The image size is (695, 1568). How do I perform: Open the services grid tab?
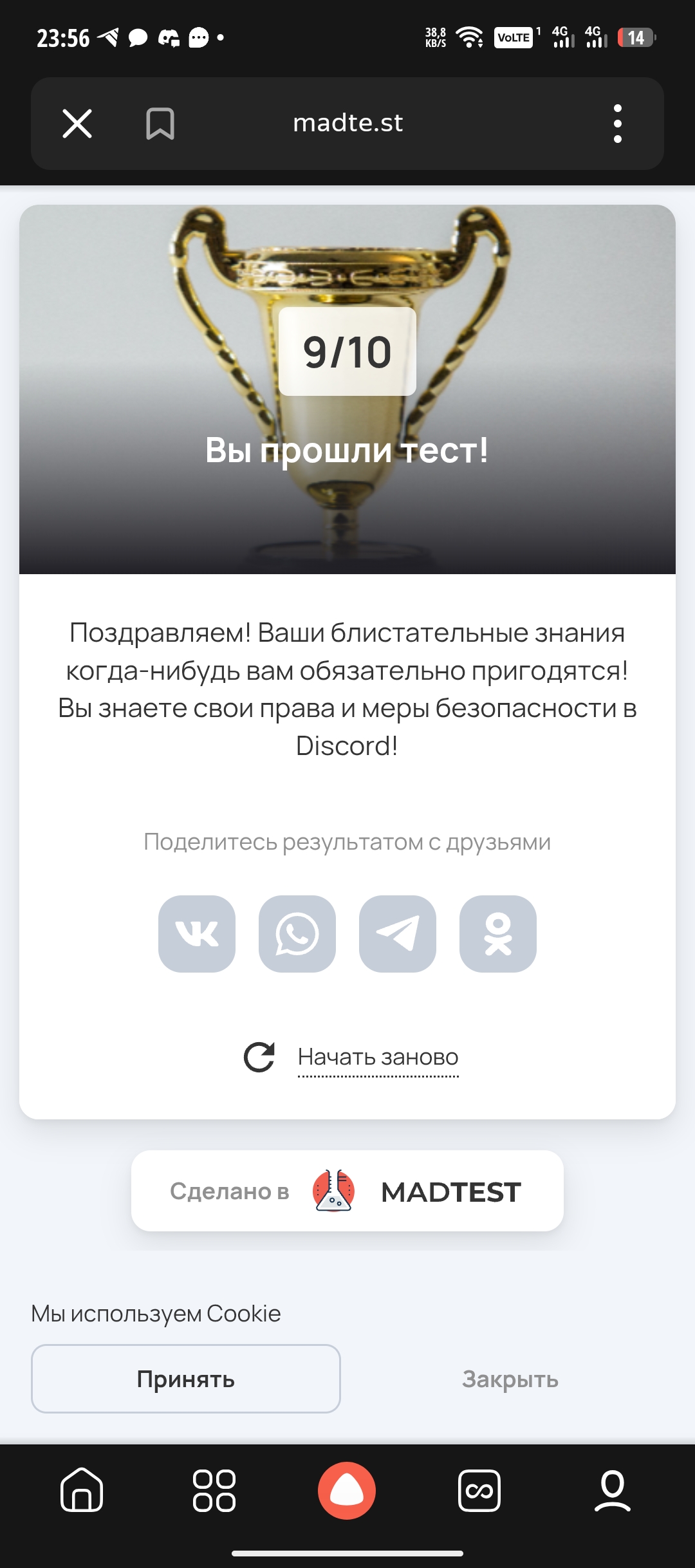[x=214, y=1489]
